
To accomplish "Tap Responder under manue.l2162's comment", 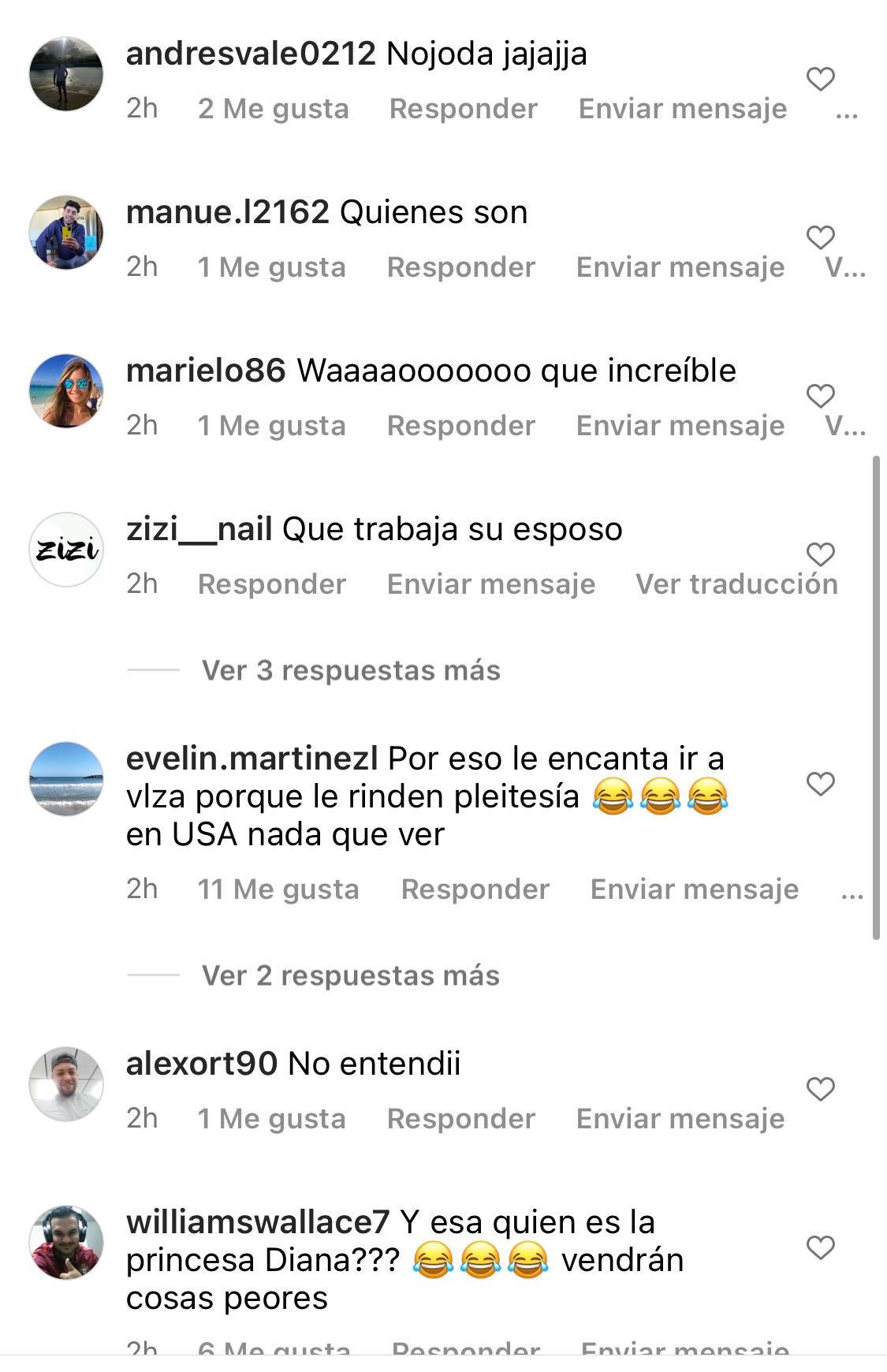I will click(460, 267).
